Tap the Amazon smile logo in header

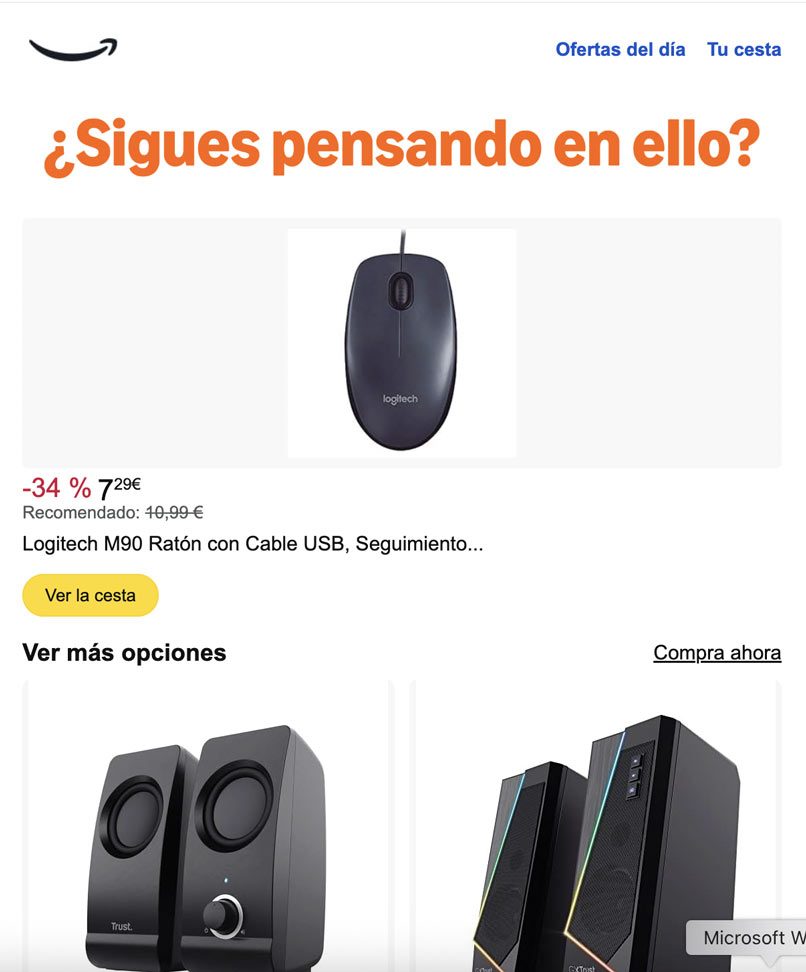73,48
